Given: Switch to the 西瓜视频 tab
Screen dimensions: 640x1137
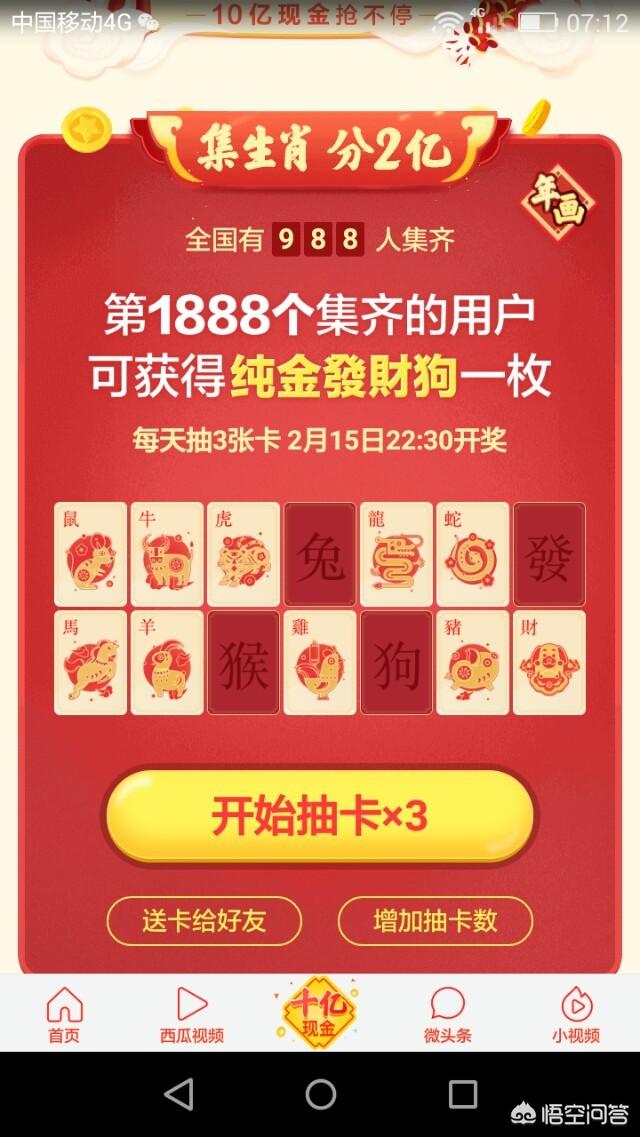Looking at the screenshot, I should click(191, 1013).
